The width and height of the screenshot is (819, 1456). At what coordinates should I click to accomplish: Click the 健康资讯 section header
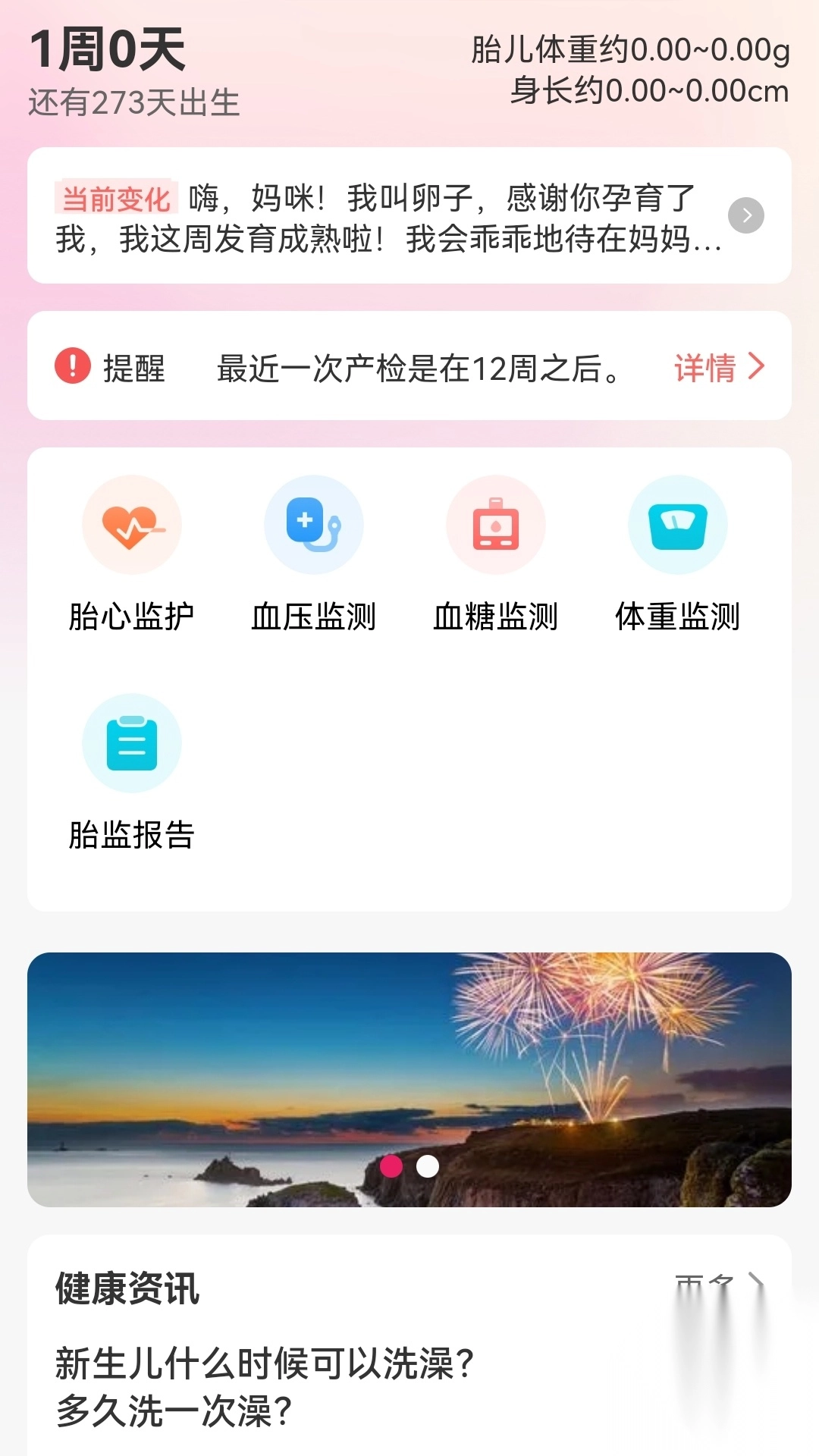pos(126,1289)
